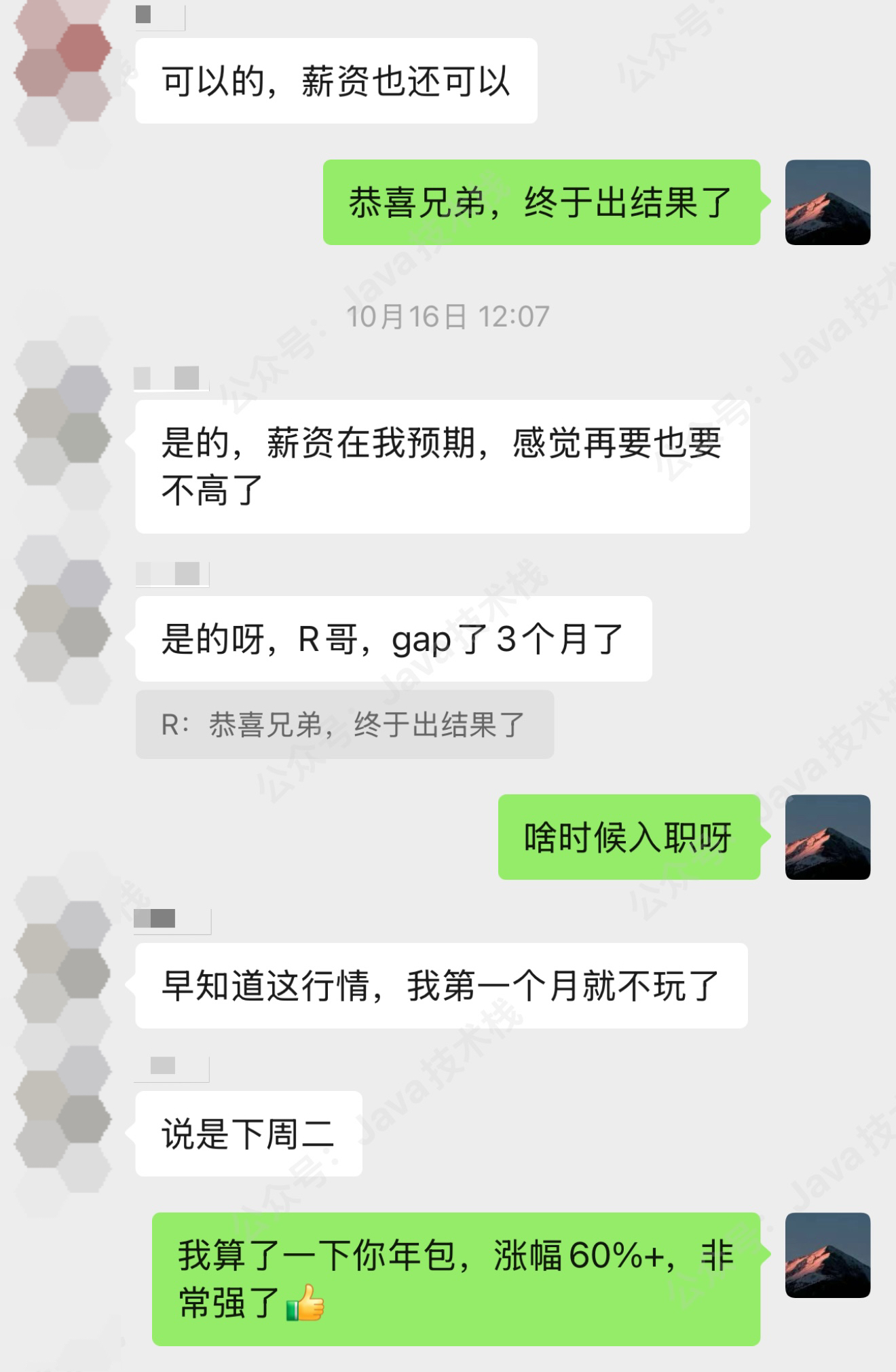This screenshot has height=1372, width=896.
Task: Open mountain avatar beside "涨幅60%+" message
Action: pyautogui.click(x=827, y=1255)
